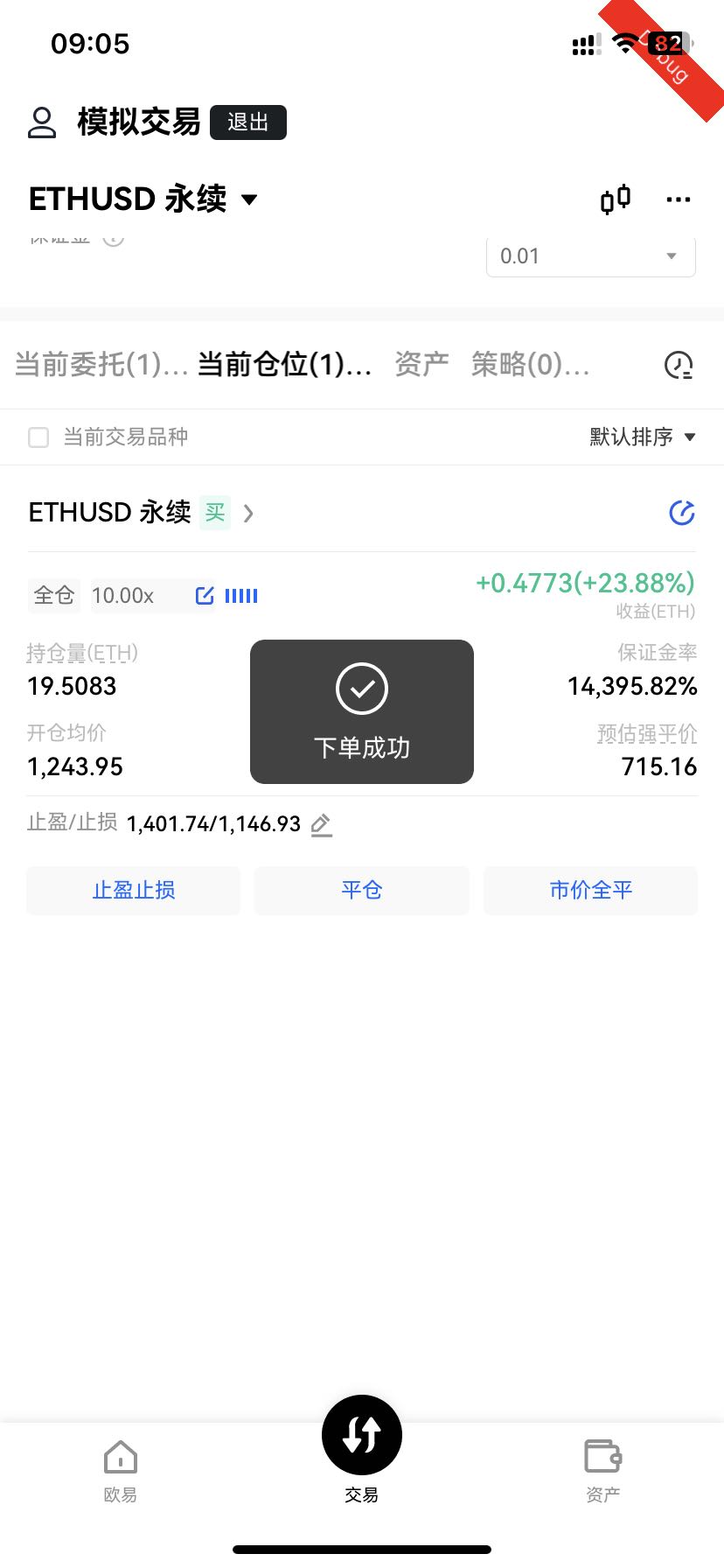Switch to the 资产 top tab
The width and height of the screenshot is (724, 1568).
(421, 364)
